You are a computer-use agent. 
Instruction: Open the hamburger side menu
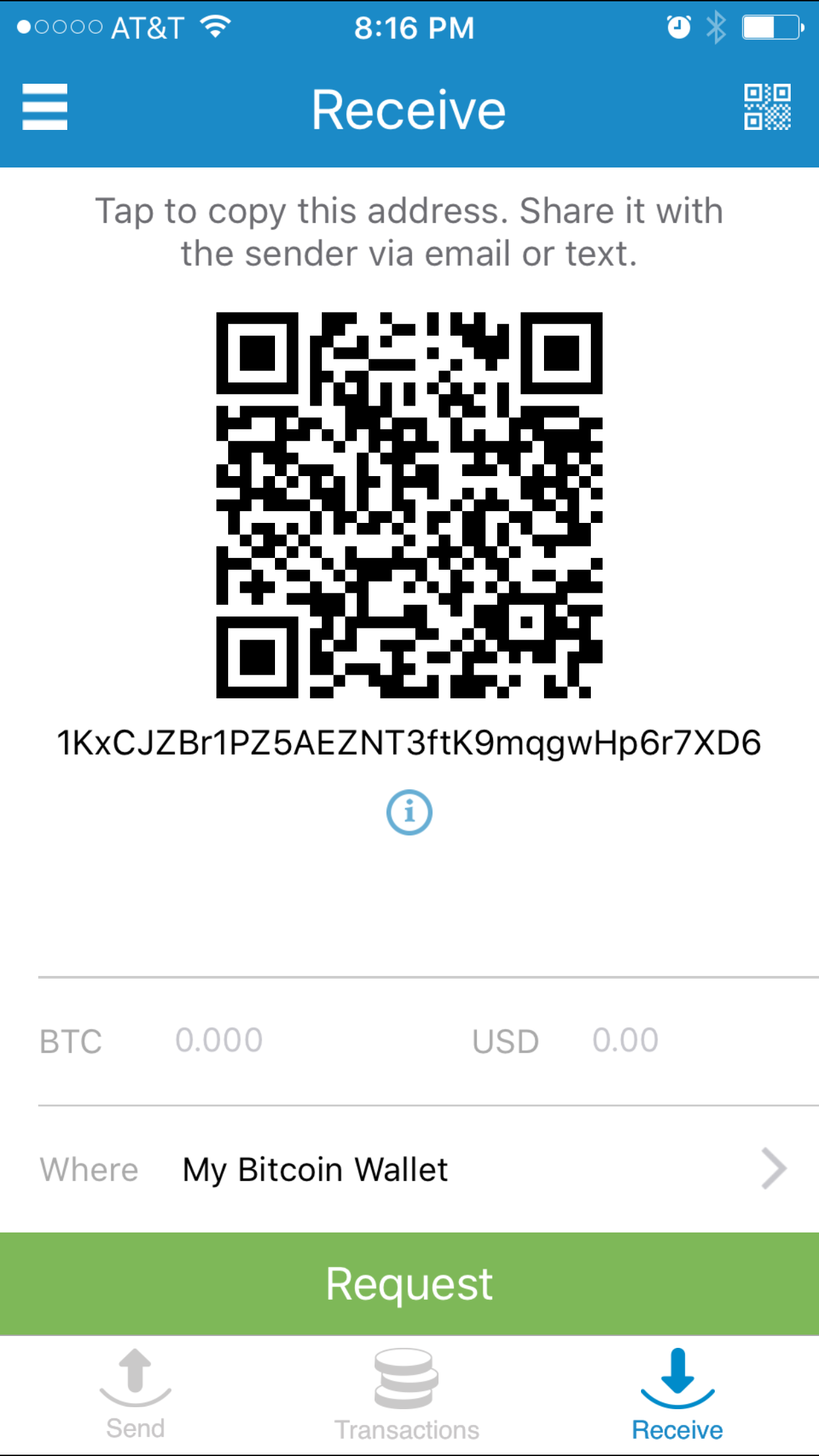click(x=45, y=107)
